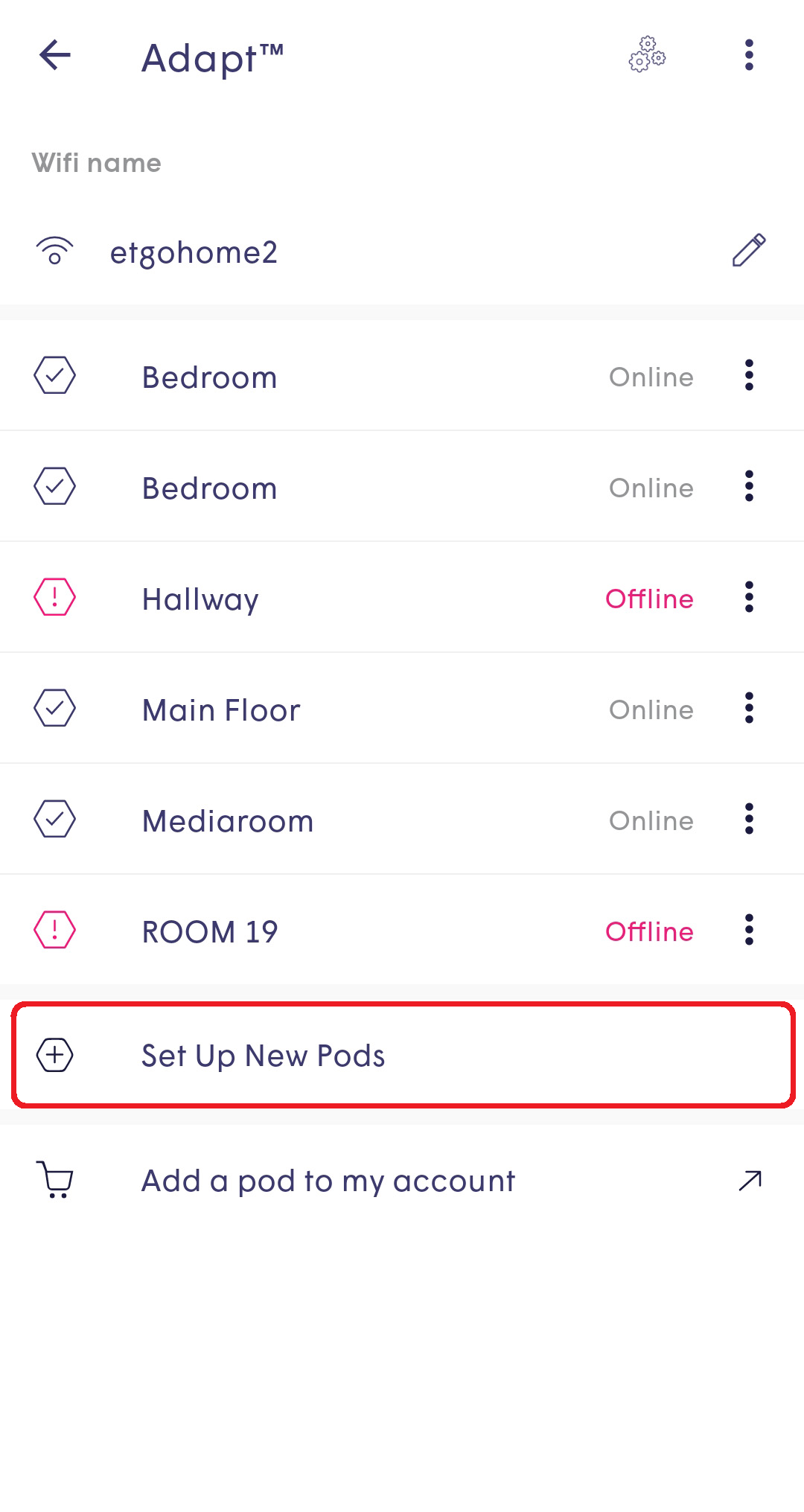The image size is (804, 1512).
Task: Click the checkmark hexagon beside Main Floor
Action: tap(54, 709)
